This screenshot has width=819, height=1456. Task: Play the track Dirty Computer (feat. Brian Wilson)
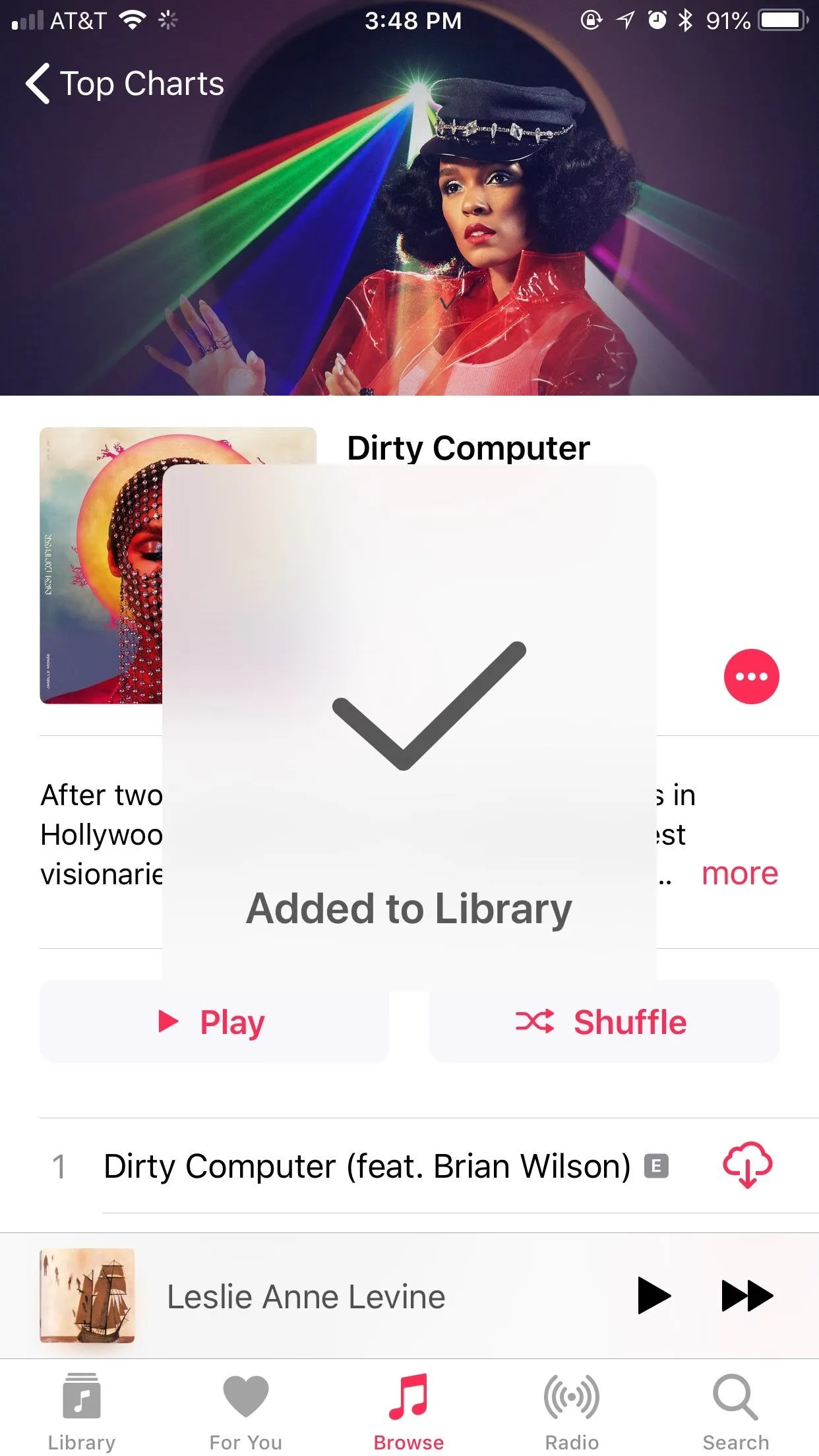pyautogui.click(x=367, y=1166)
